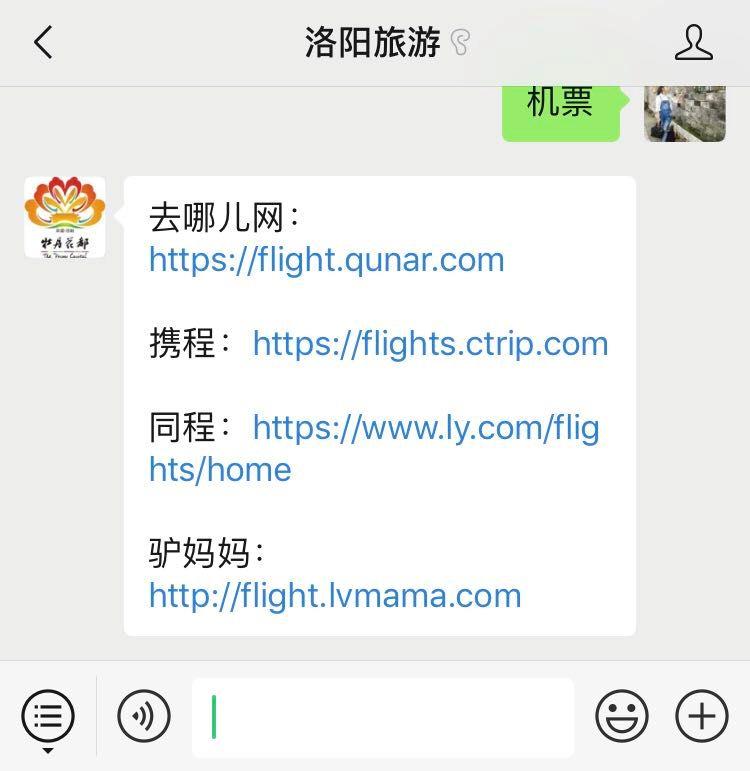
Task: Open the flight.qunar.com link
Action: click(x=326, y=260)
